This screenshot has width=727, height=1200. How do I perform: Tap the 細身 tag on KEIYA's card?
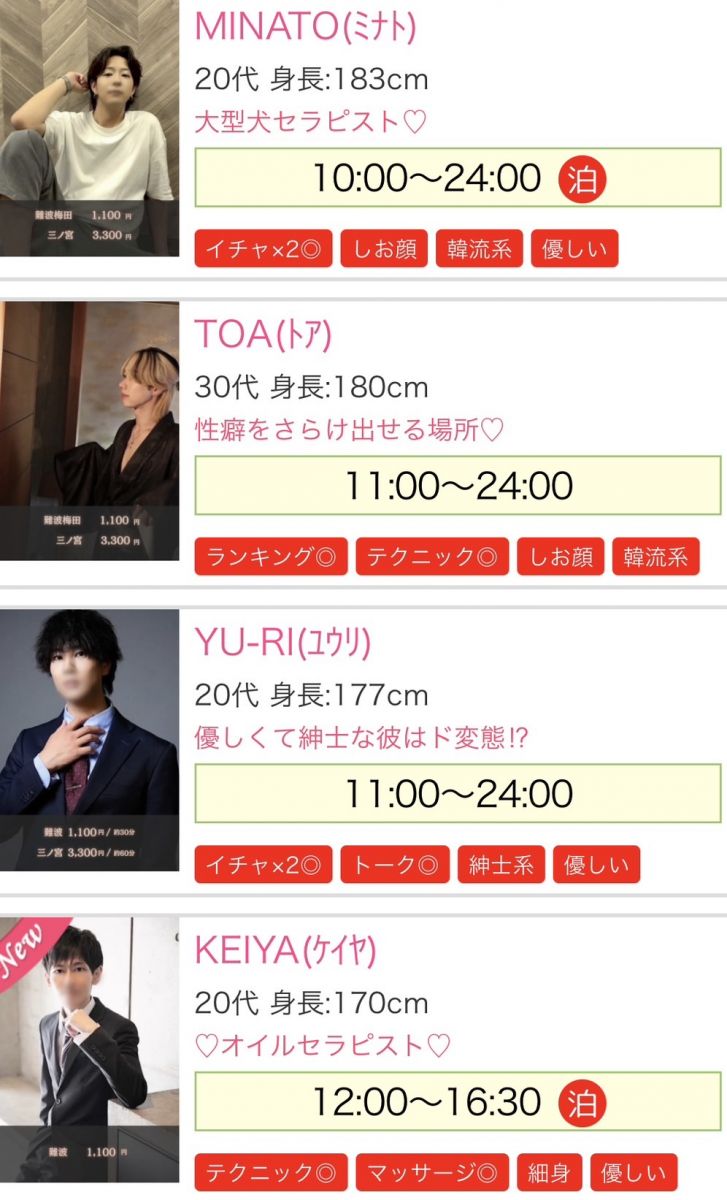(x=548, y=1172)
